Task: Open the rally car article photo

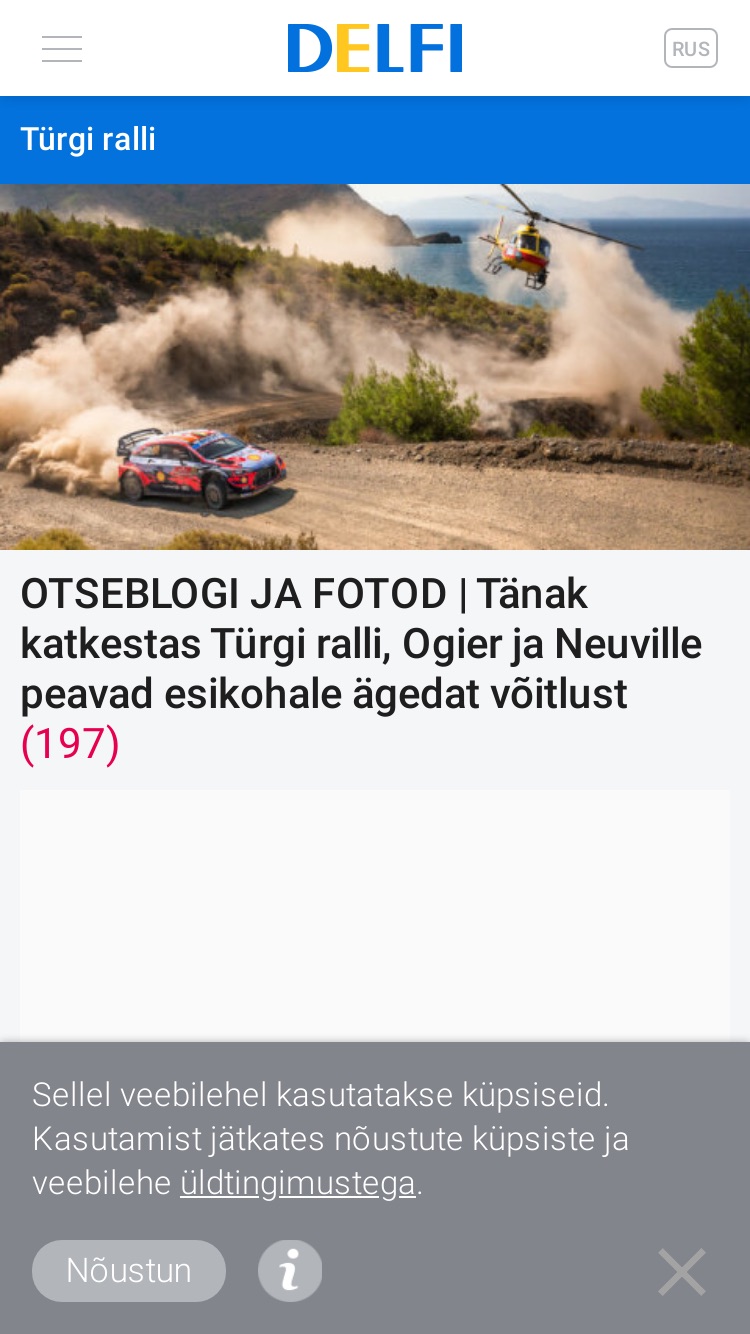Action: pos(375,367)
